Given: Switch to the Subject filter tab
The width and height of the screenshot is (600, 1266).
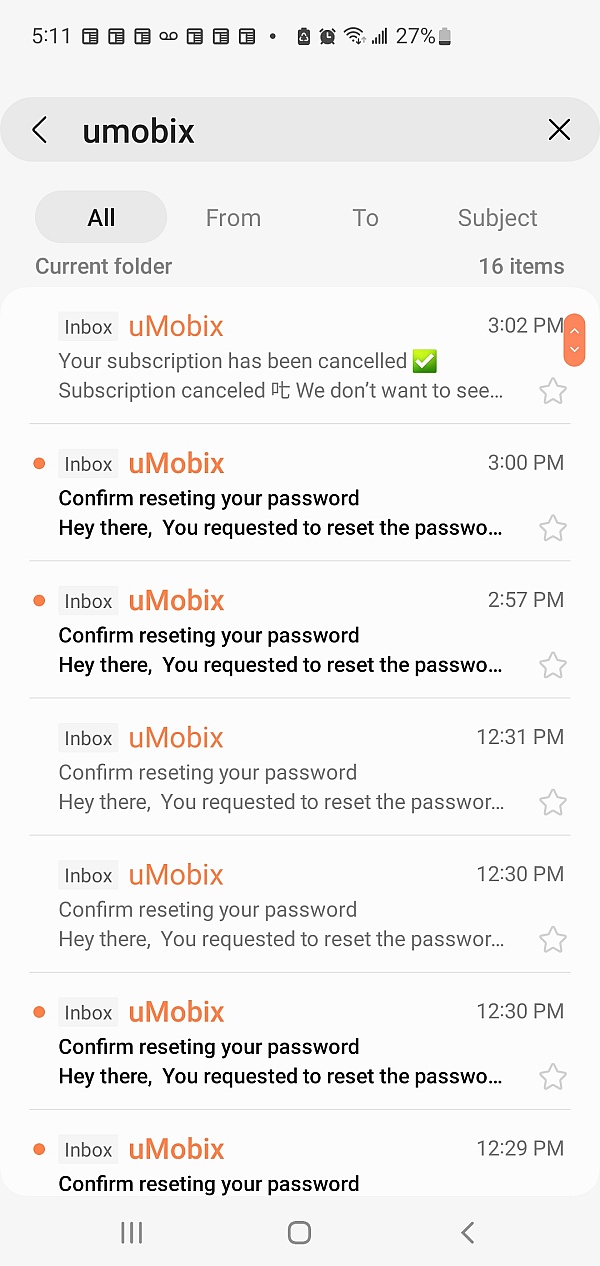Looking at the screenshot, I should (x=497, y=218).
